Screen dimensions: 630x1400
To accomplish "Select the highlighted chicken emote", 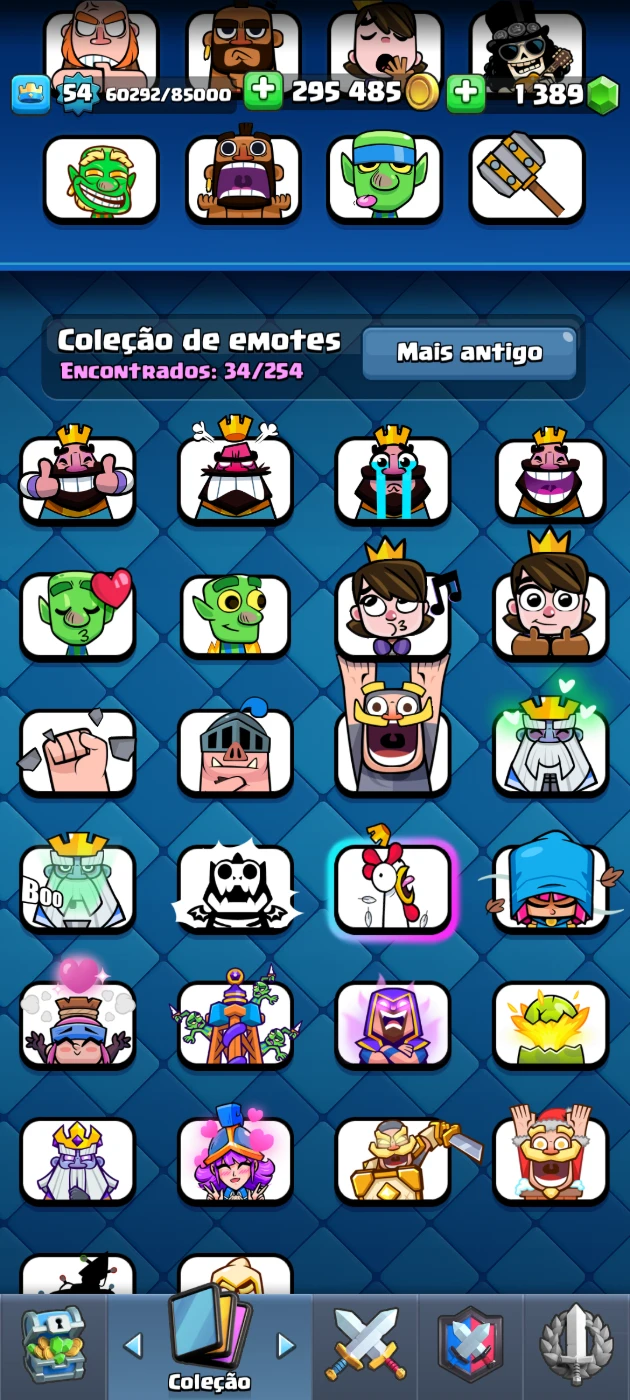I will pyautogui.click(x=393, y=887).
